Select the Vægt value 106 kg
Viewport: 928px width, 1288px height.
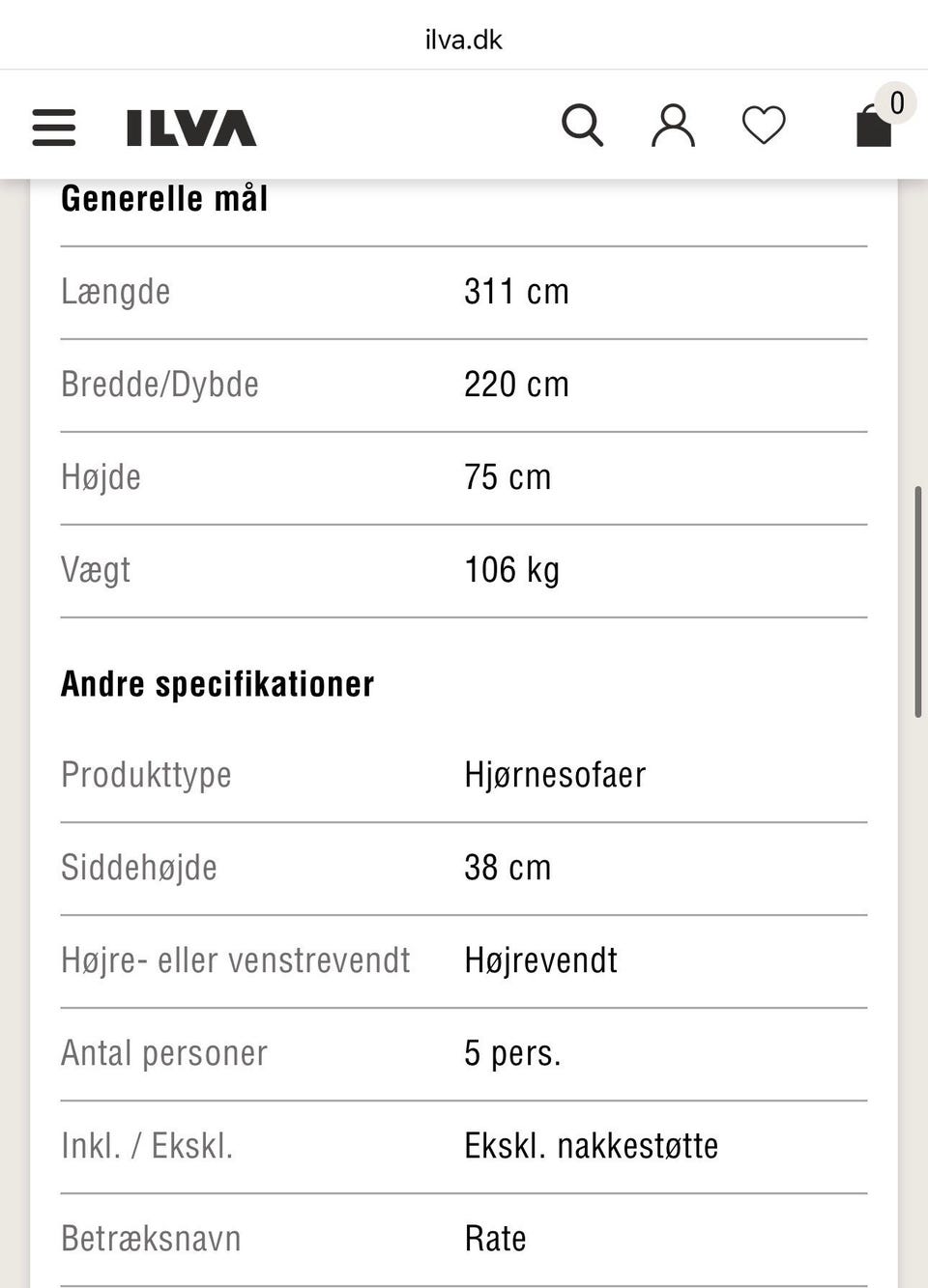(x=511, y=569)
